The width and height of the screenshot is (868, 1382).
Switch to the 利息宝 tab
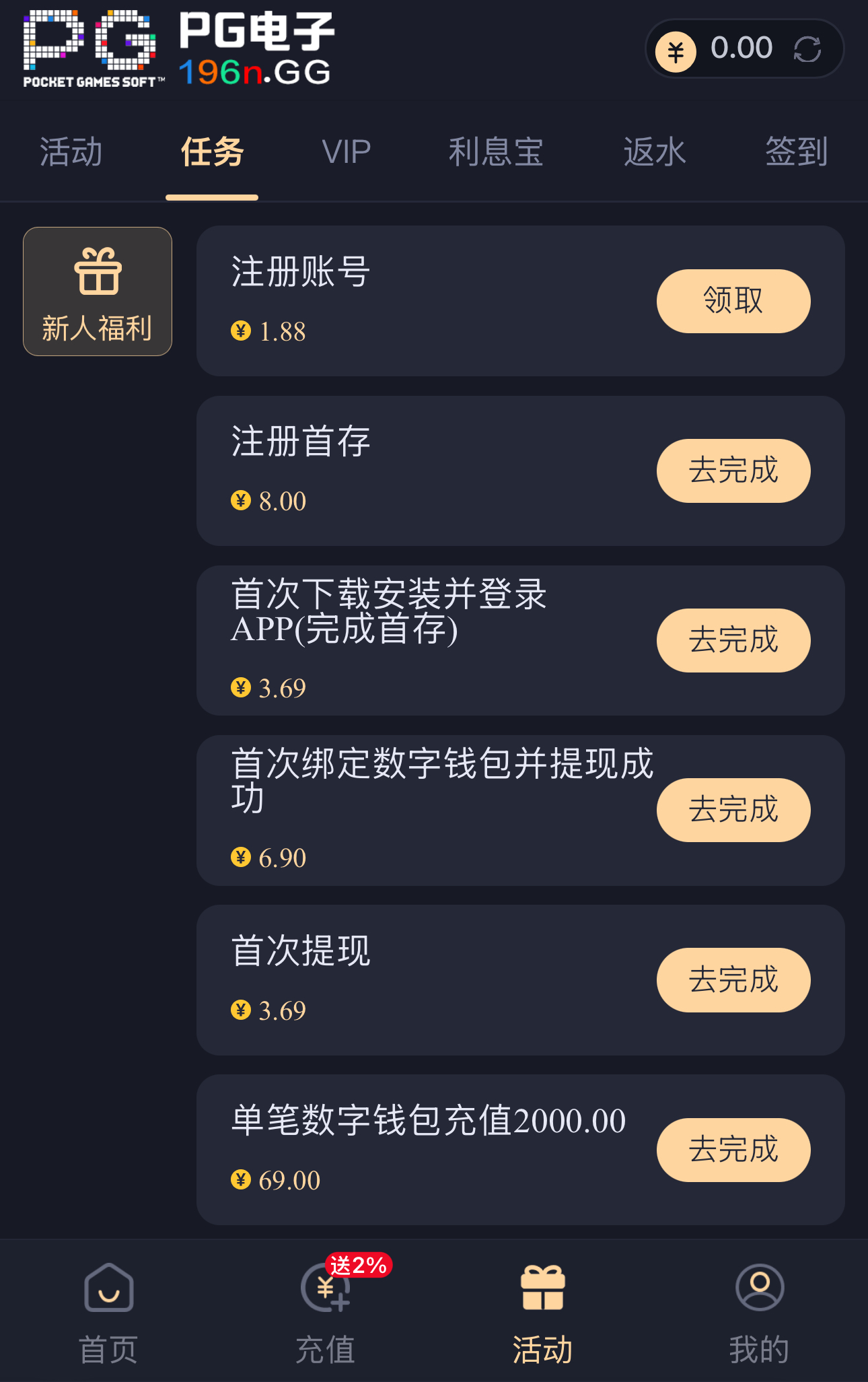(496, 151)
